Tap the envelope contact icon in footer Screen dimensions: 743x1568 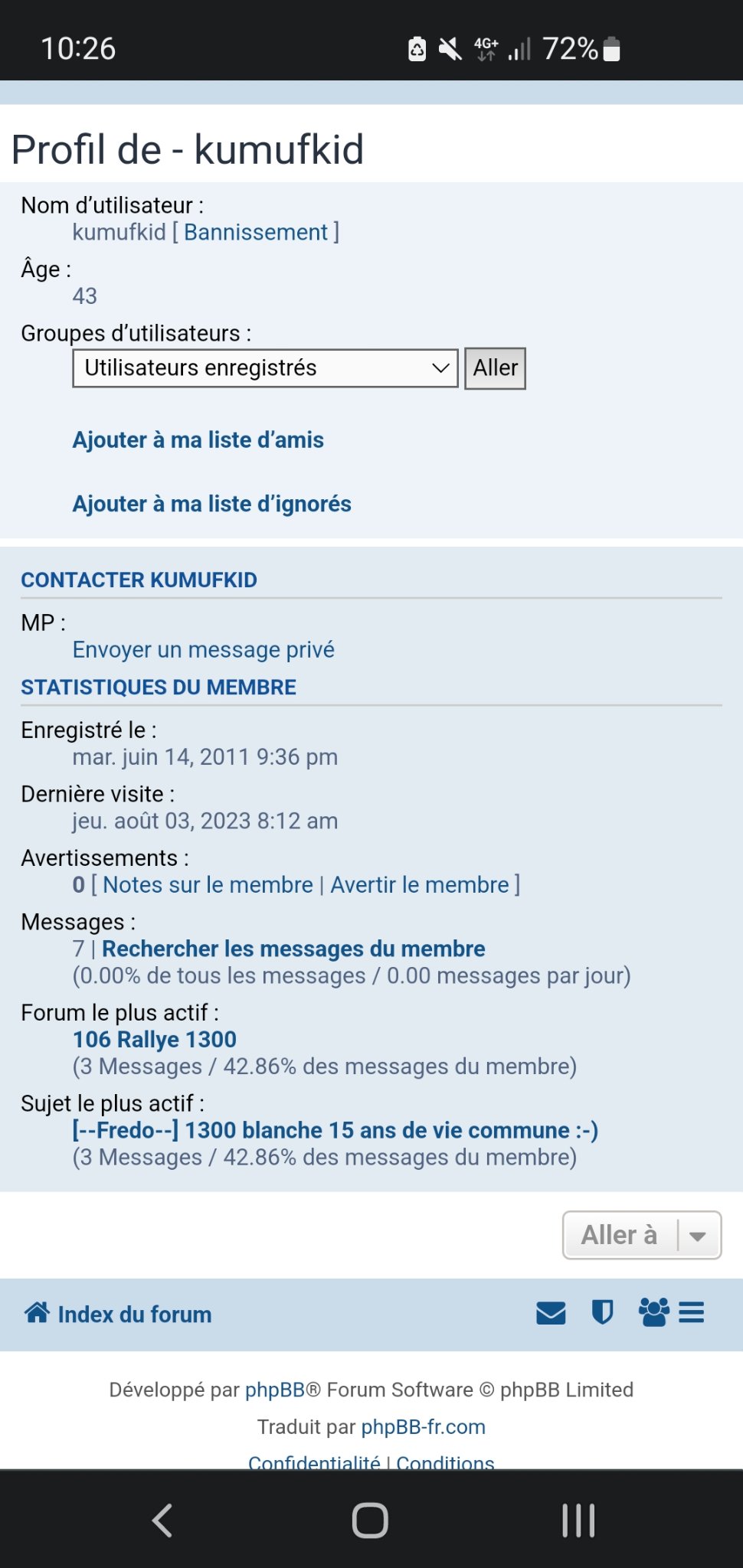551,1313
